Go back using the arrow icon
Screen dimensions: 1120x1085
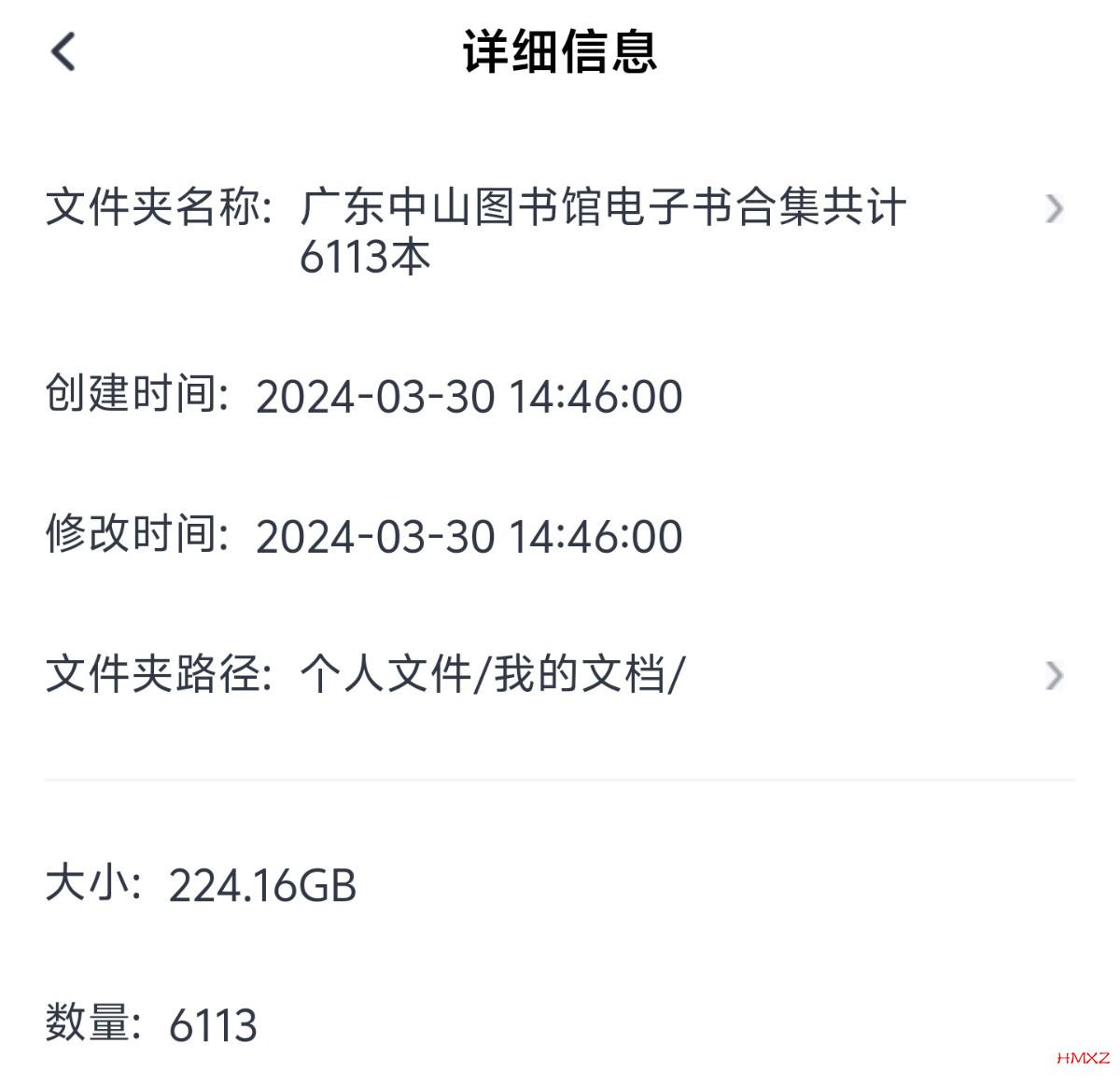coord(63,51)
